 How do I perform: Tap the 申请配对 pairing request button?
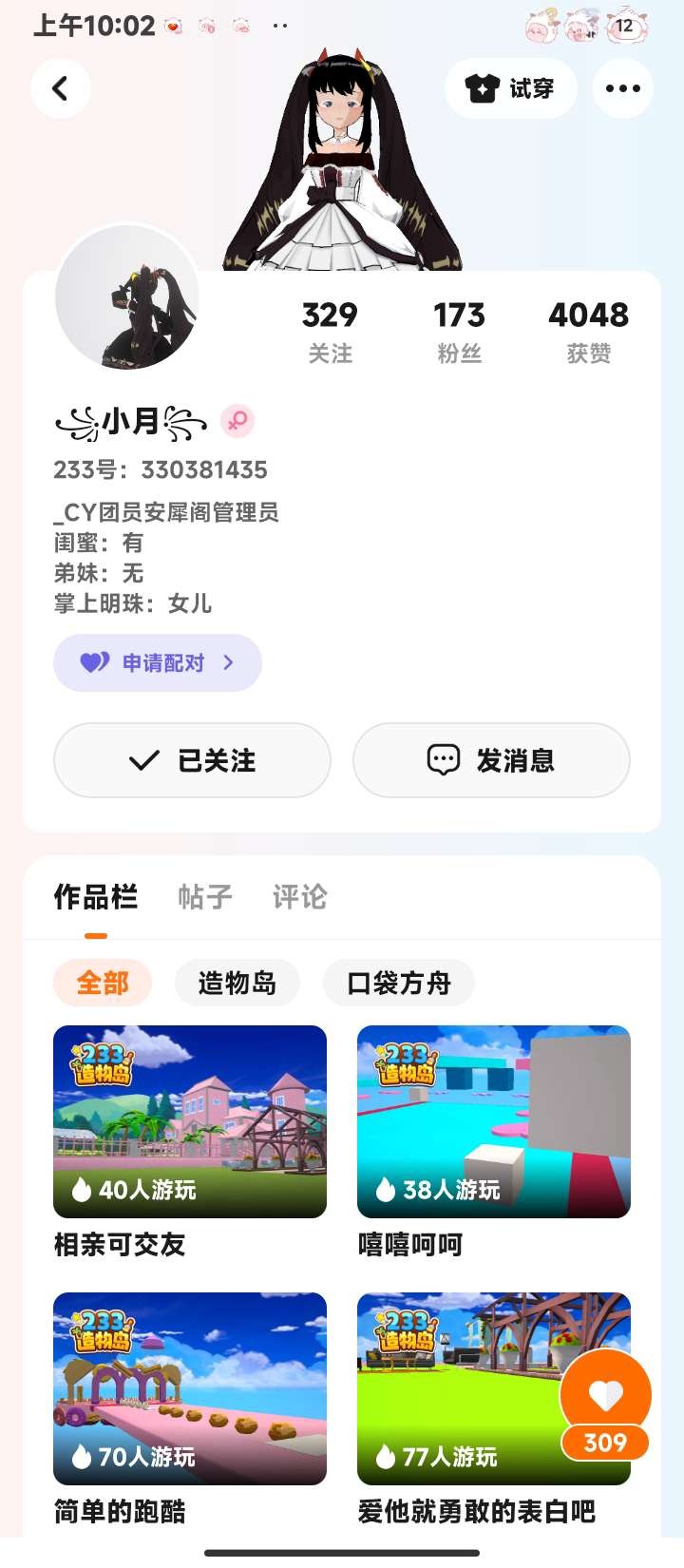(x=158, y=662)
